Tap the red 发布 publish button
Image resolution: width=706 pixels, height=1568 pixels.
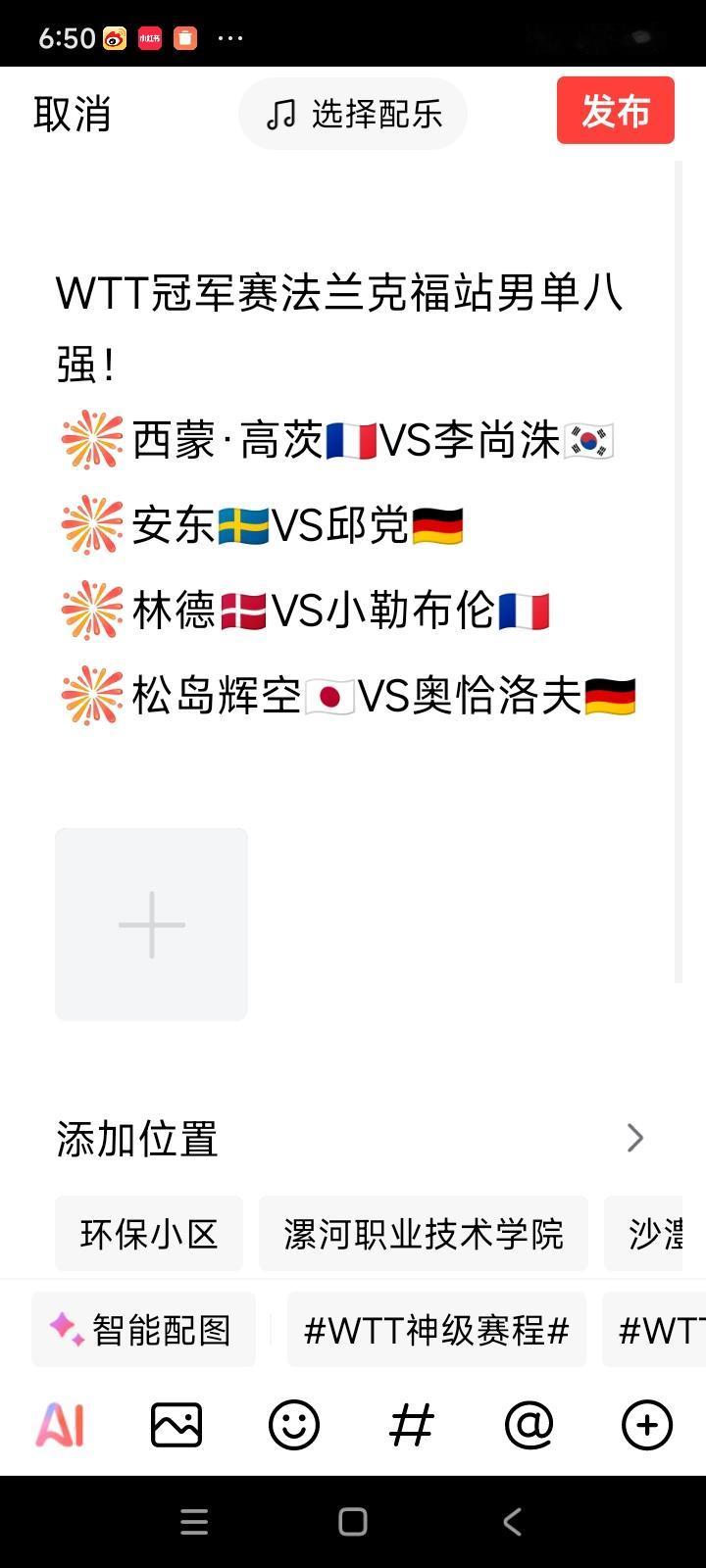tap(615, 111)
